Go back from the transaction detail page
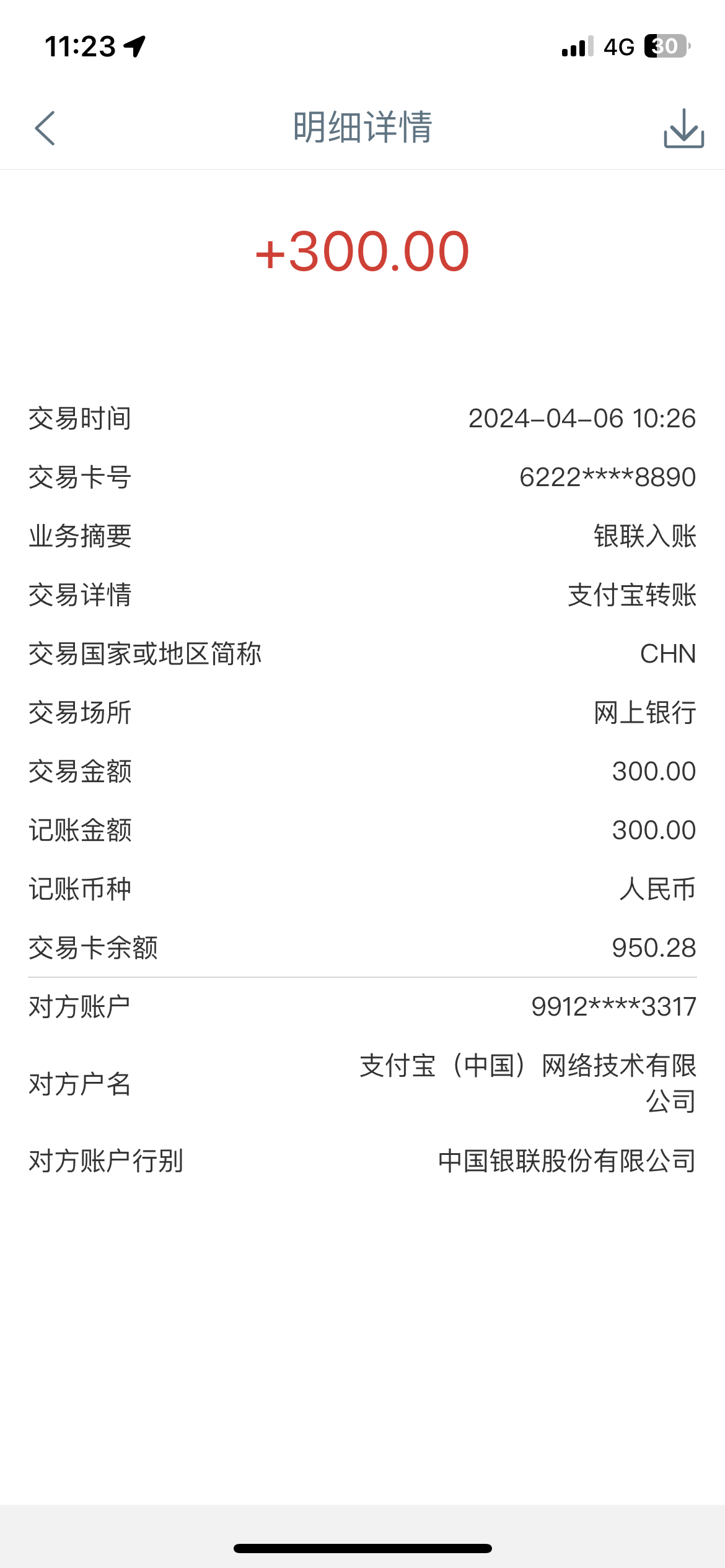The height and width of the screenshot is (1568, 725). coord(45,128)
